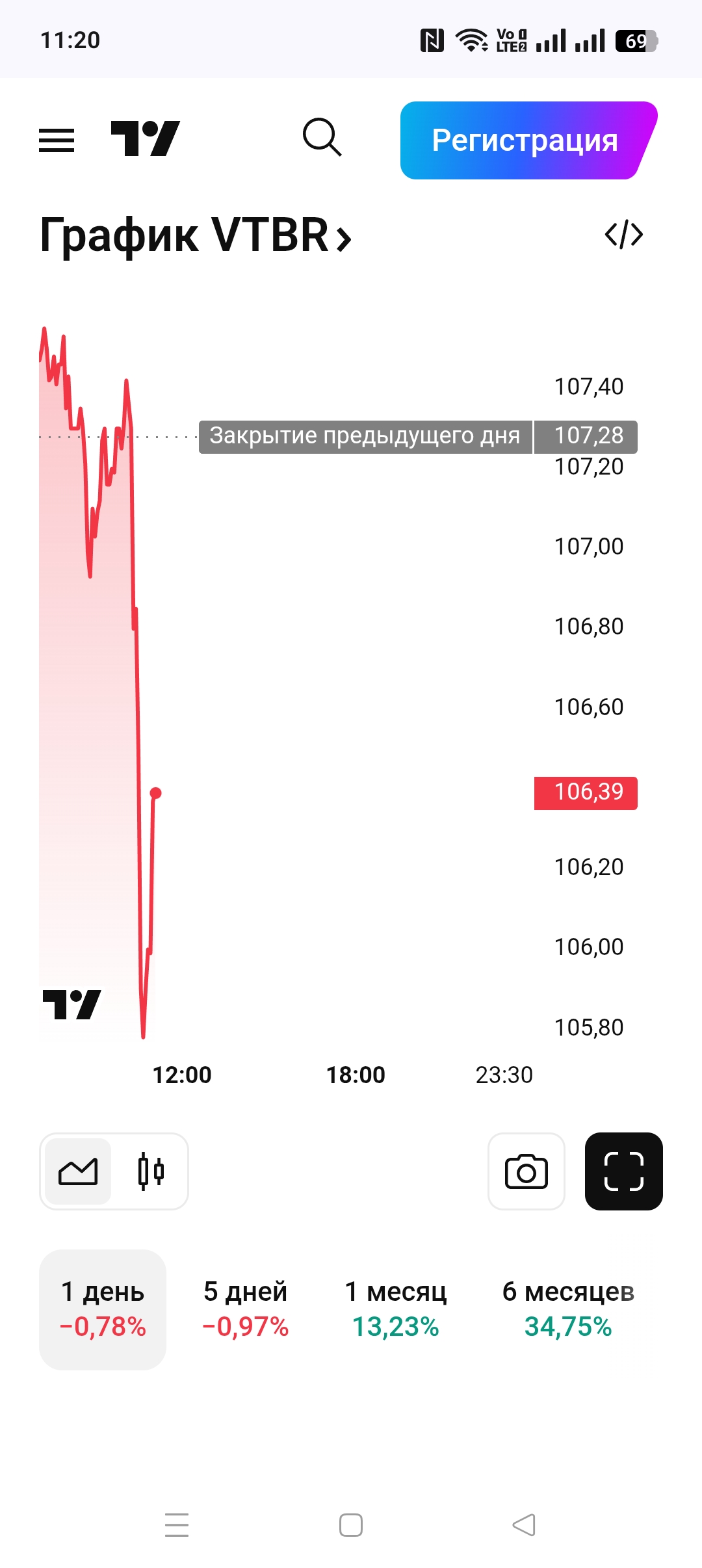Get the chart embed code
This screenshot has height=1568, width=702.
[623, 235]
